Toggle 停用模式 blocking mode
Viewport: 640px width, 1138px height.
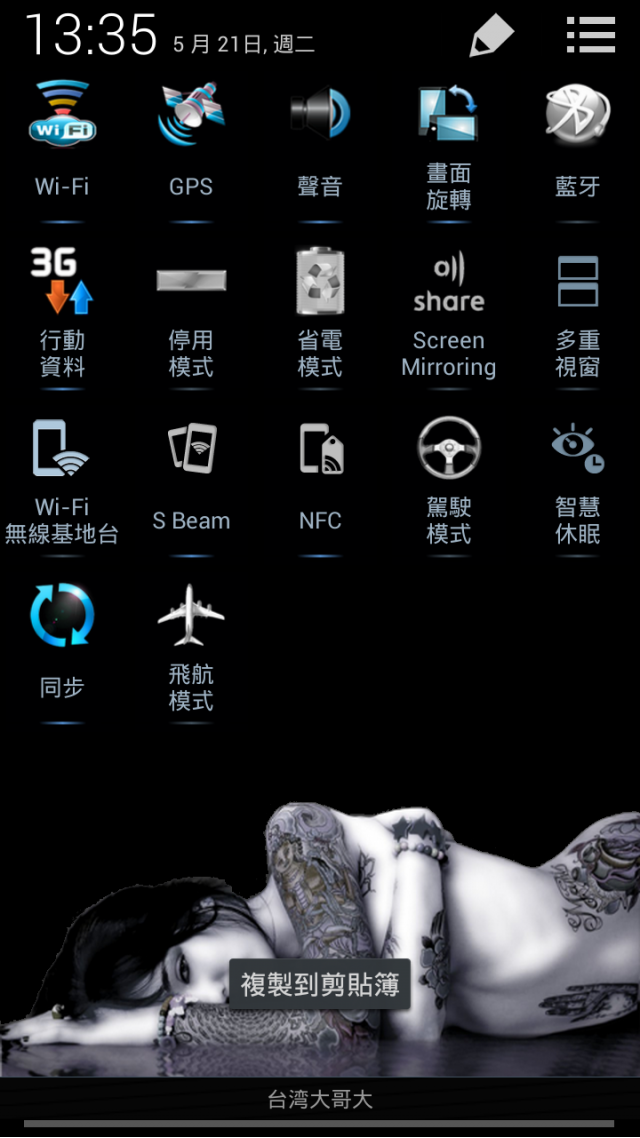point(191,310)
